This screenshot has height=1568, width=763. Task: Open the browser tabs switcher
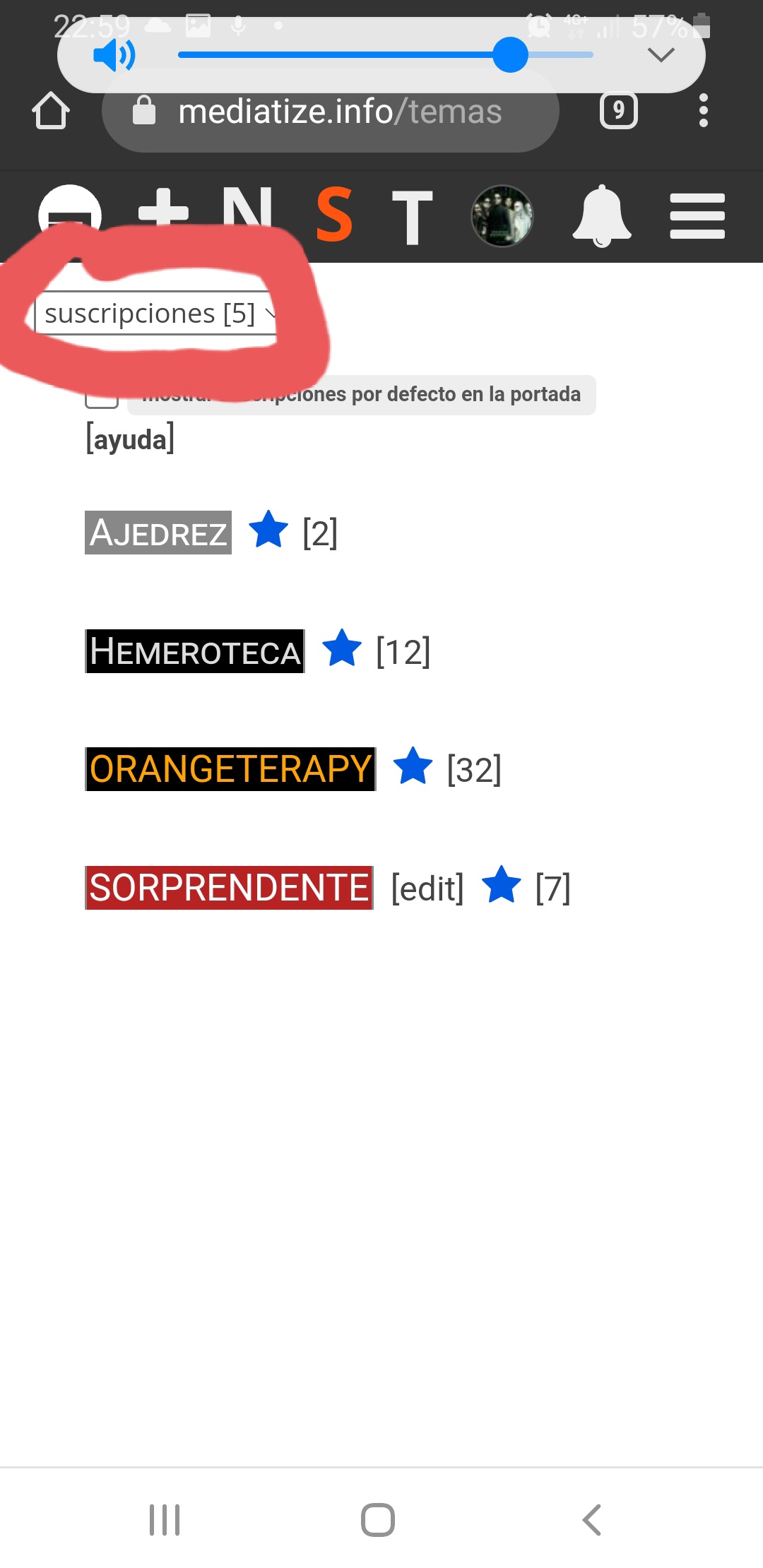(619, 111)
